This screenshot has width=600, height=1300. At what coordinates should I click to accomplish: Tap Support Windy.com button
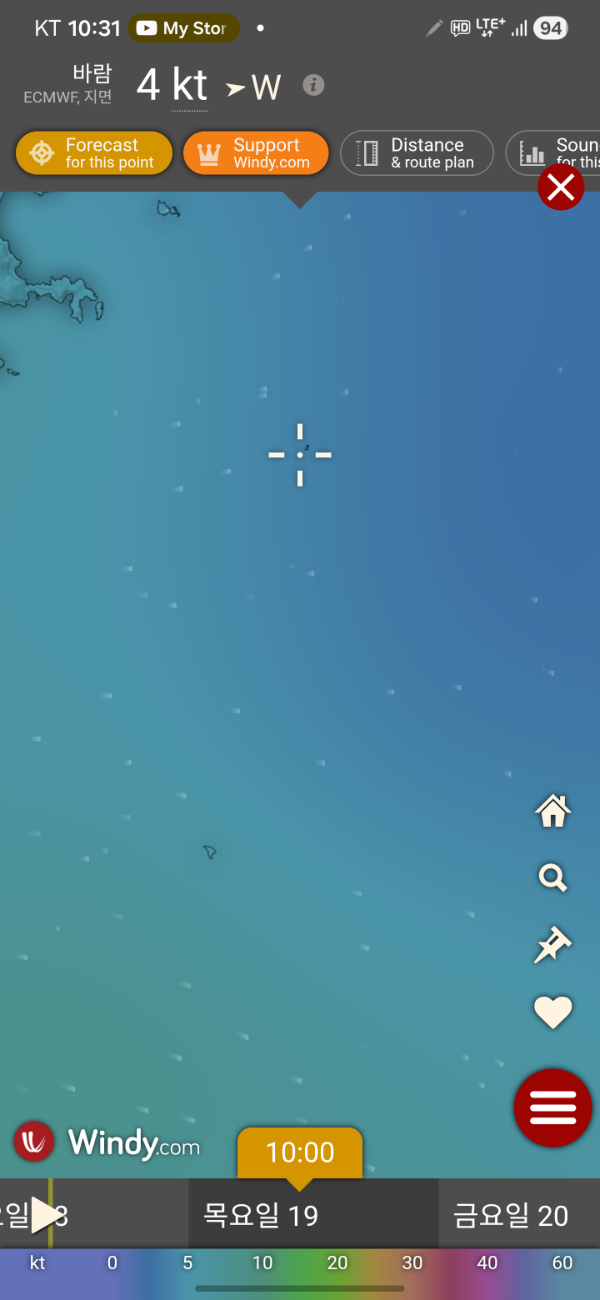[x=255, y=153]
